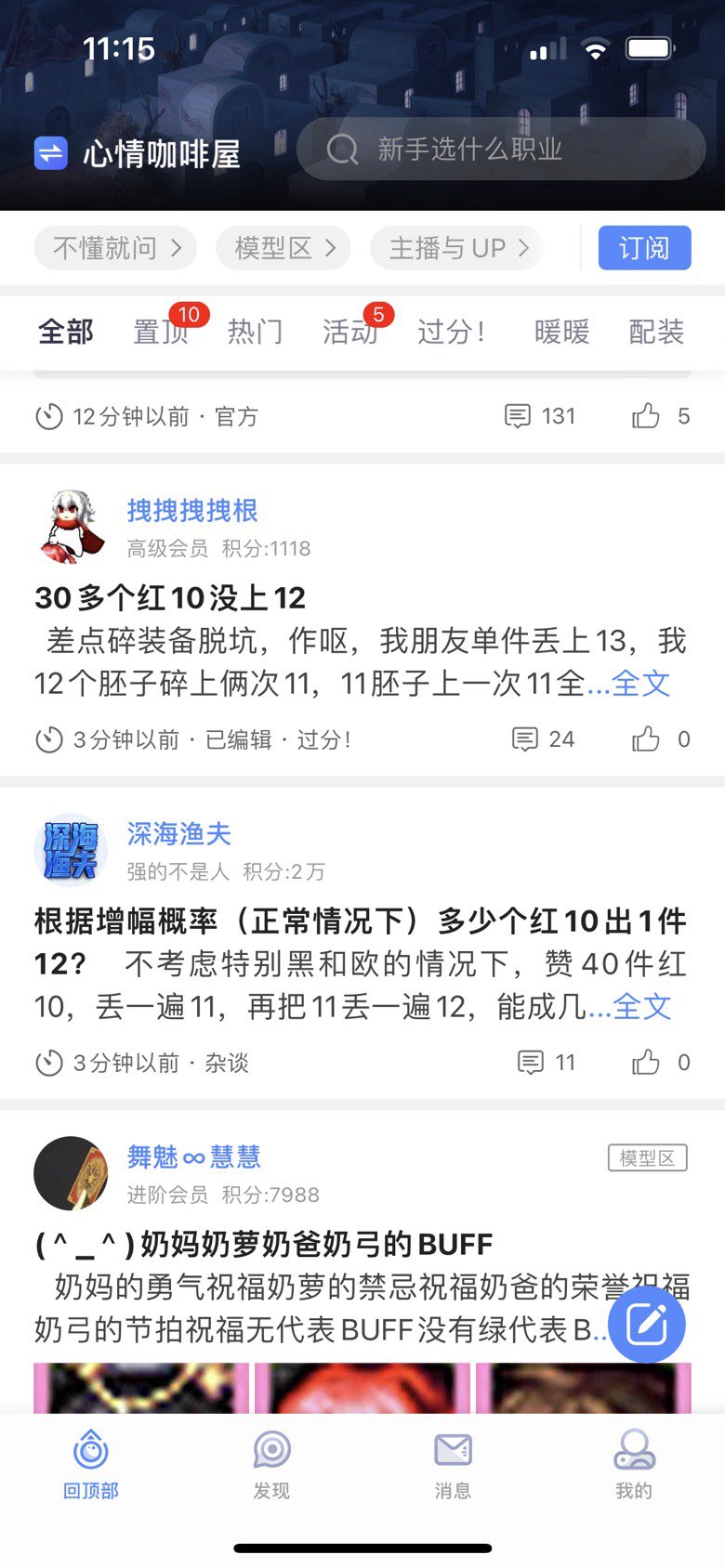
Task: Open 全文 of the post 30多个红10没上12
Action: coord(640,684)
